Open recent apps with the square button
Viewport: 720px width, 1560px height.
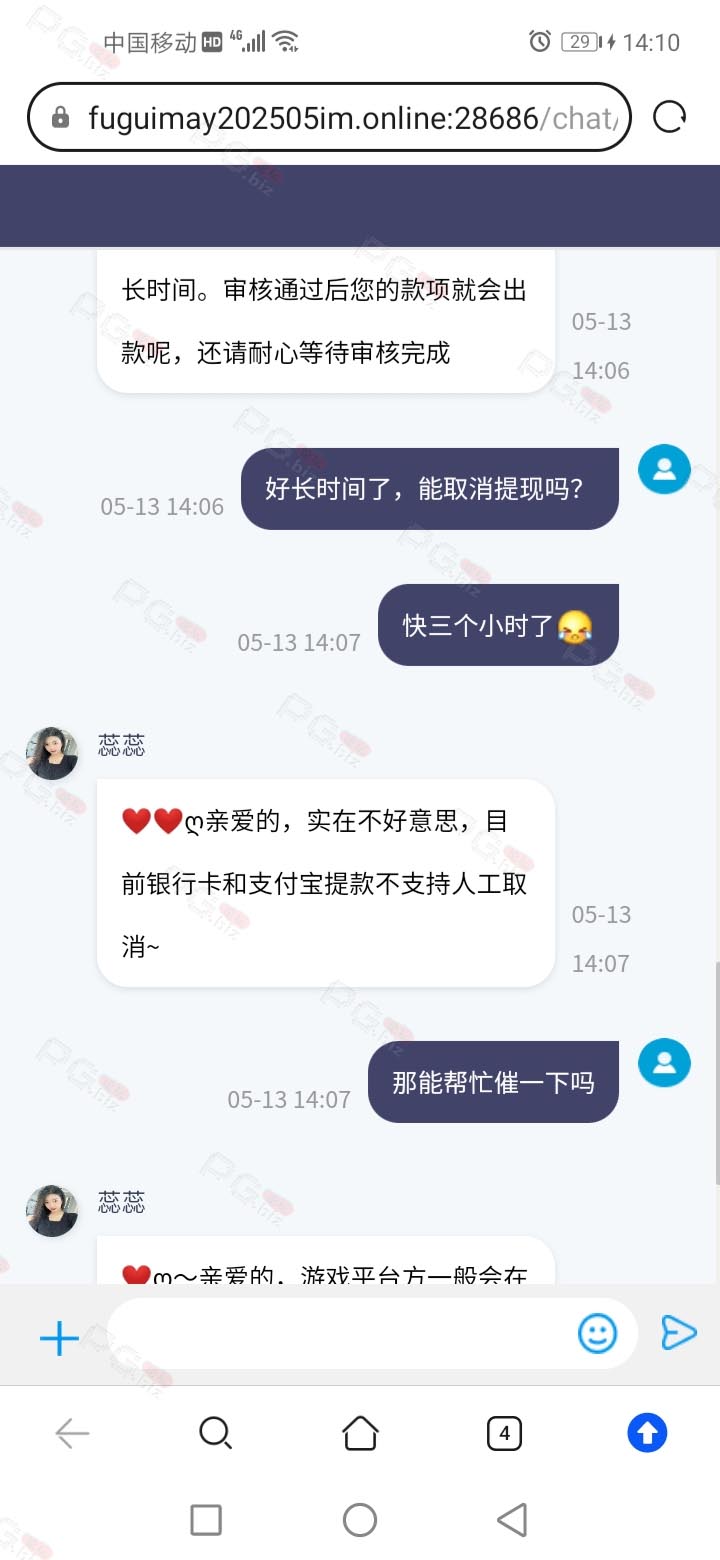pos(206,1520)
